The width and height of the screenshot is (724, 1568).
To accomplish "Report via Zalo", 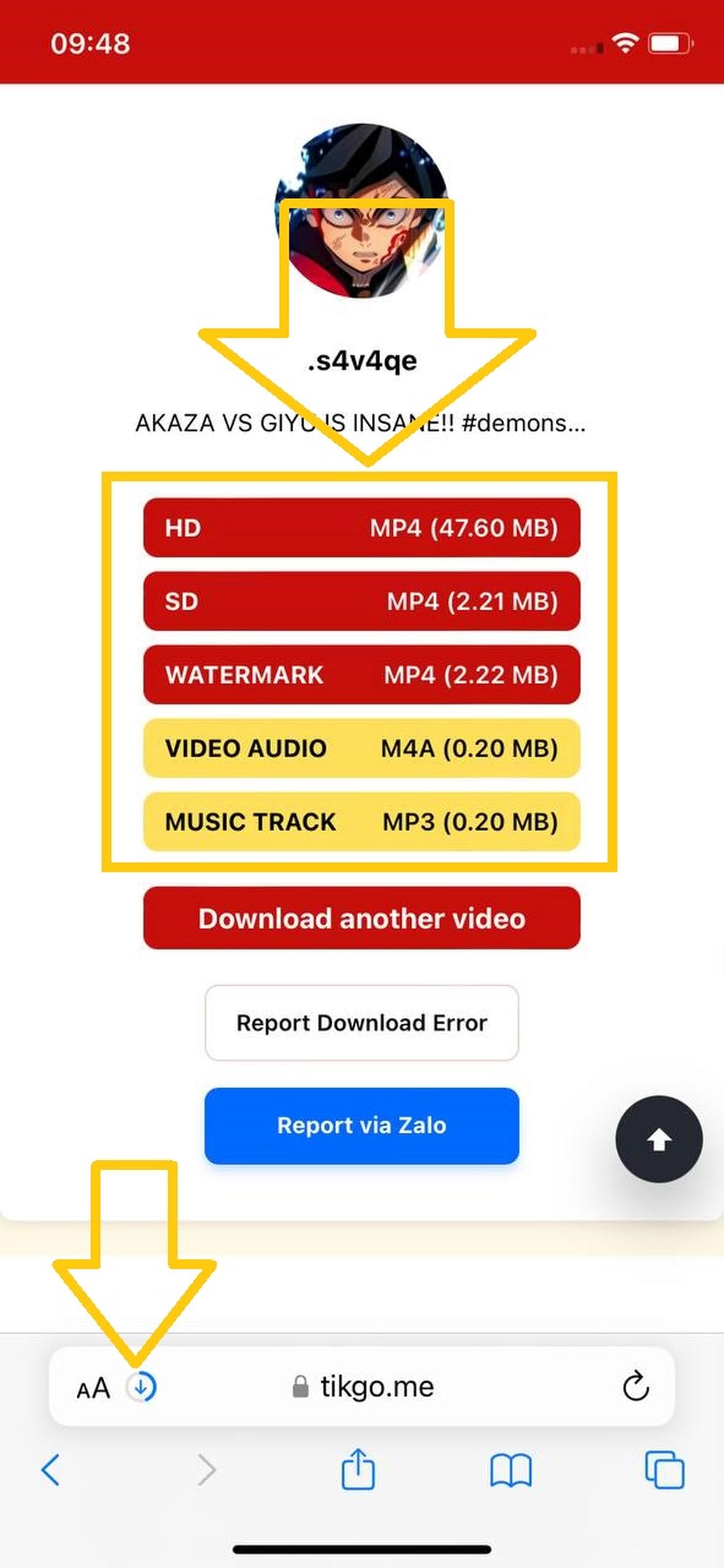I will coord(362,1126).
